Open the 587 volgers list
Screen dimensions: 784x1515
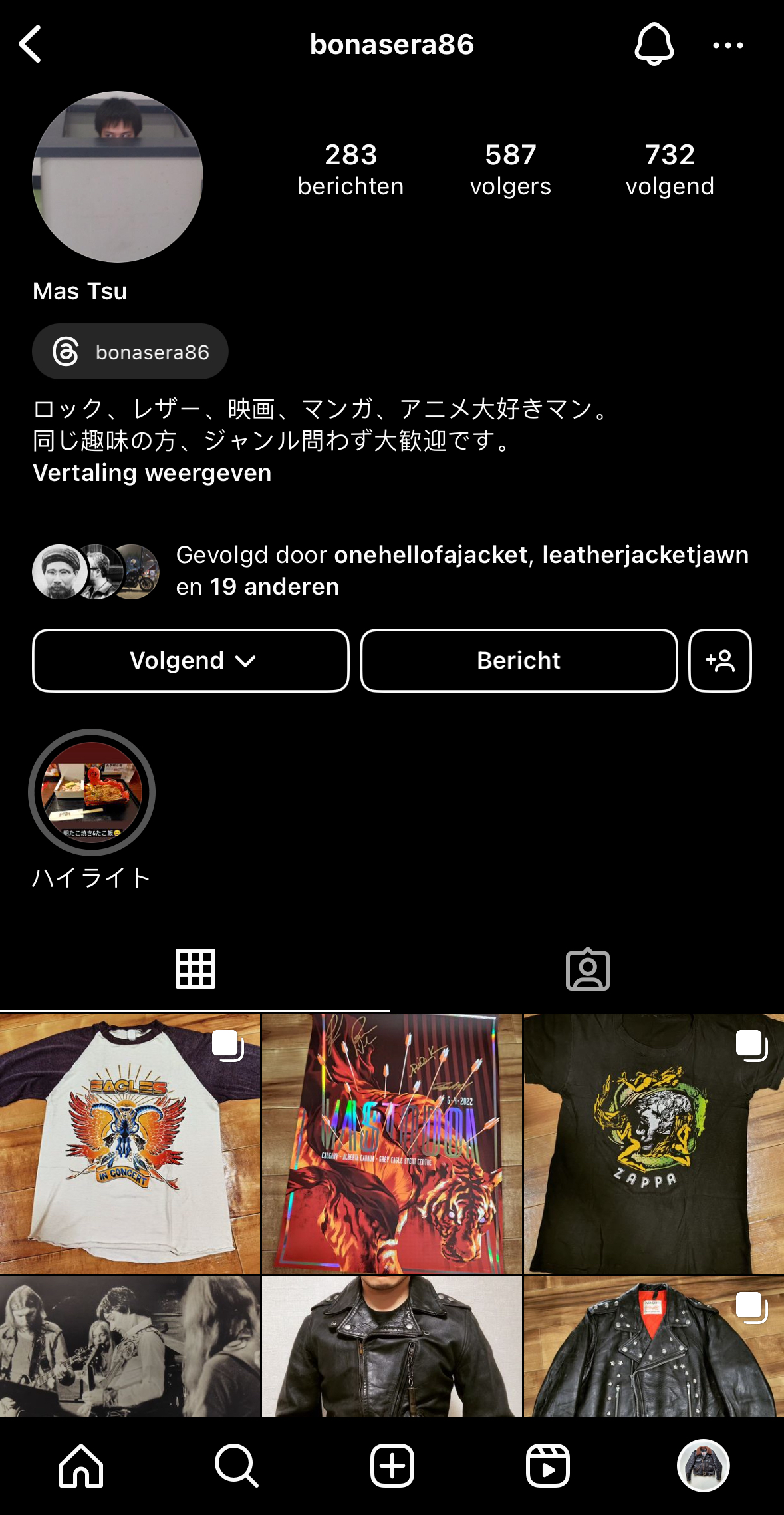[510, 170]
